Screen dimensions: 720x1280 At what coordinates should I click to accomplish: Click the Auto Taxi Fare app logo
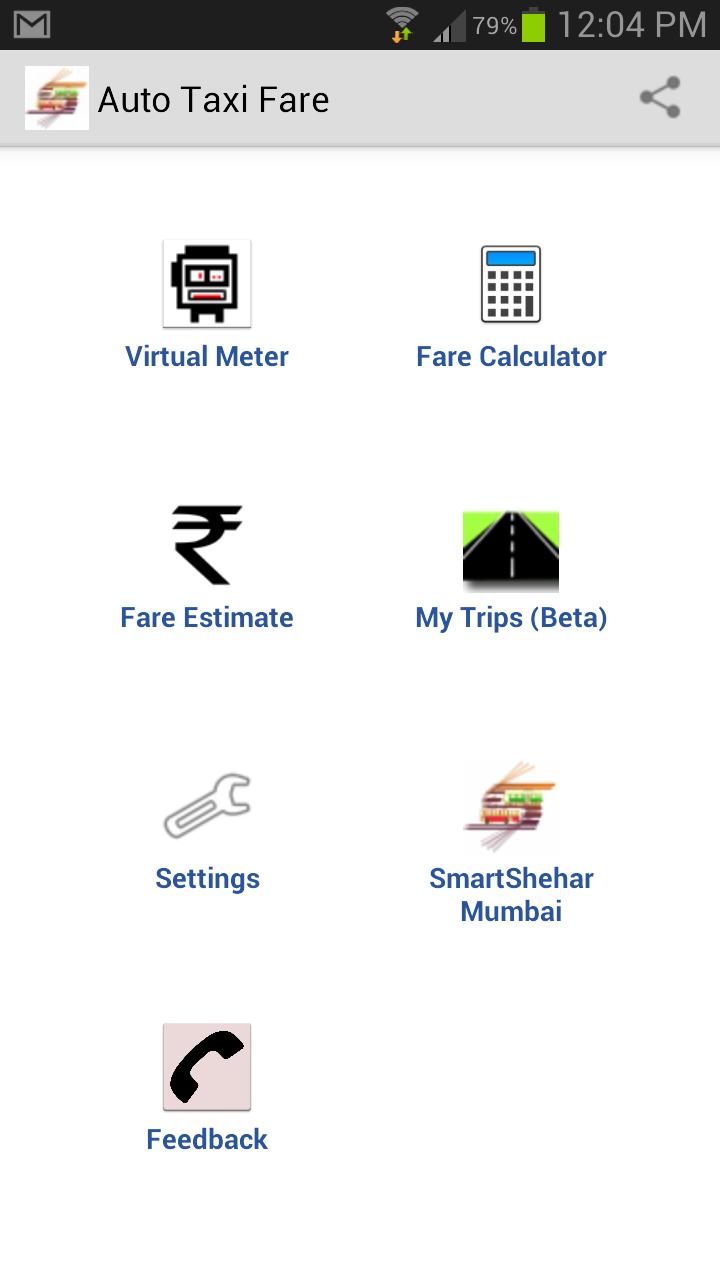[56, 98]
